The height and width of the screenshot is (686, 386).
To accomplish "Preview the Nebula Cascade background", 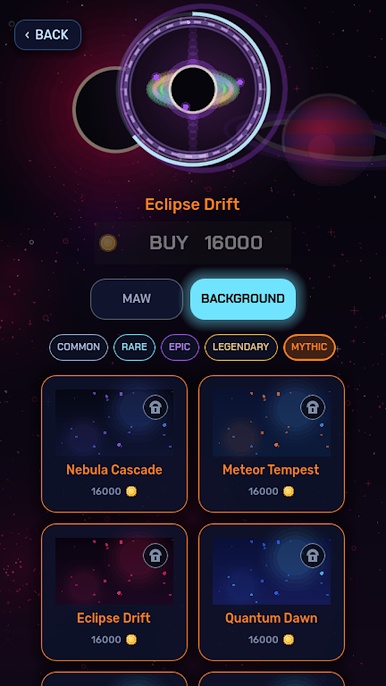I will (114, 444).
